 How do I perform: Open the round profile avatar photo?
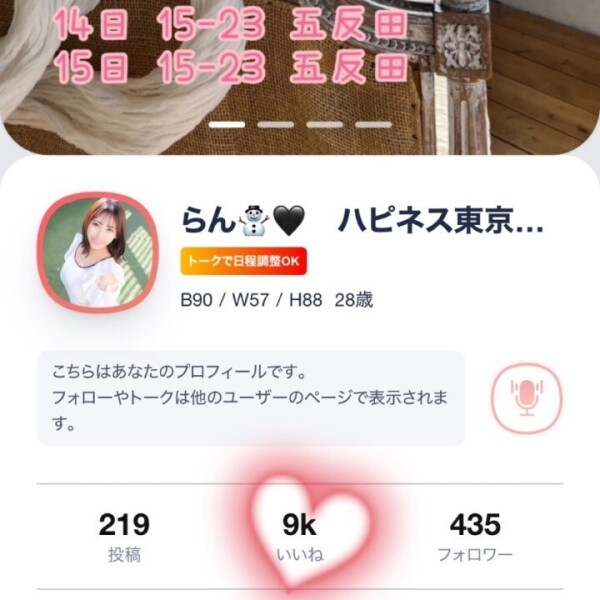click(x=97, y=253)
